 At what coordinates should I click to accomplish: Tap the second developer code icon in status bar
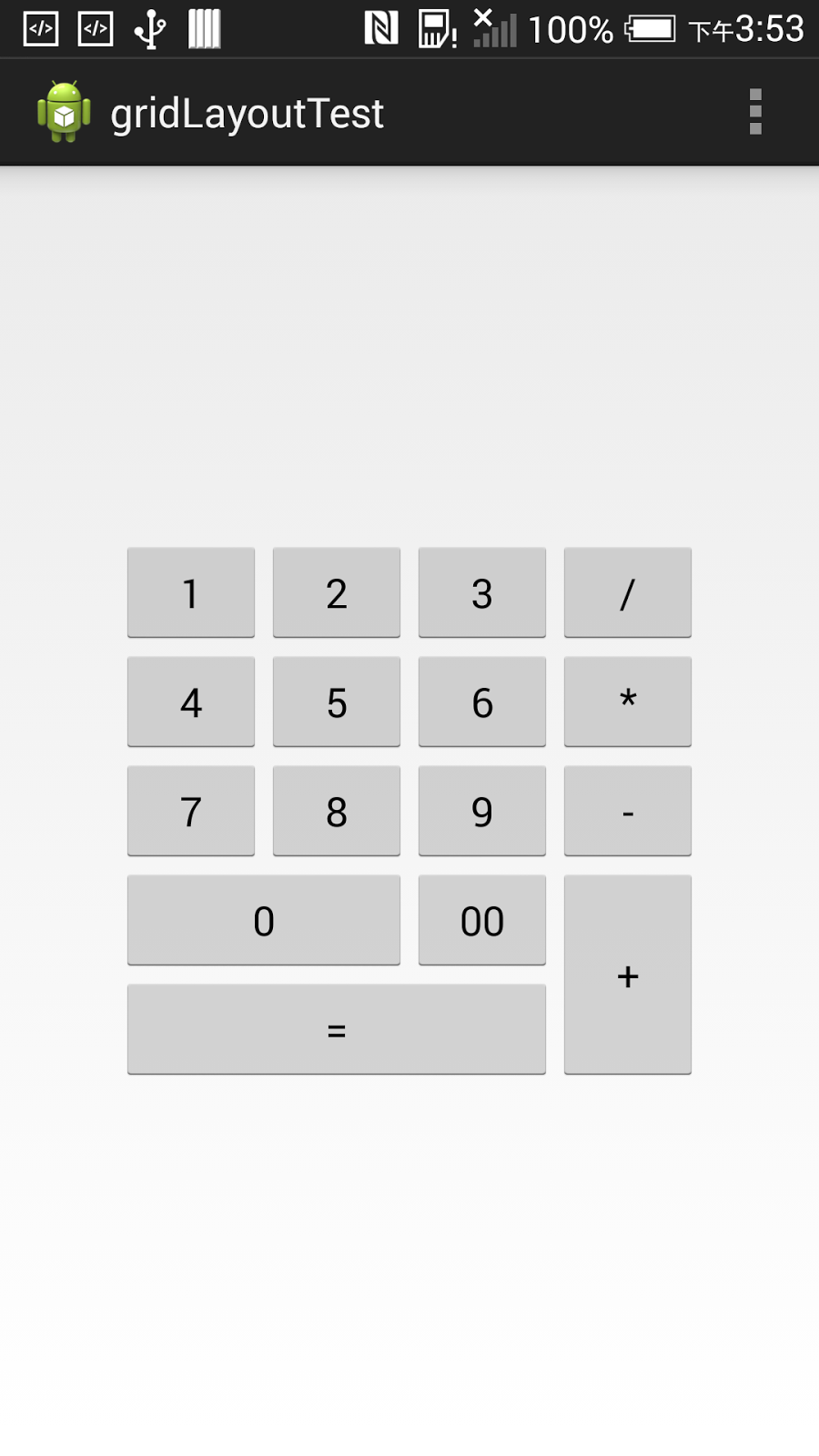(x=95, y=27)
